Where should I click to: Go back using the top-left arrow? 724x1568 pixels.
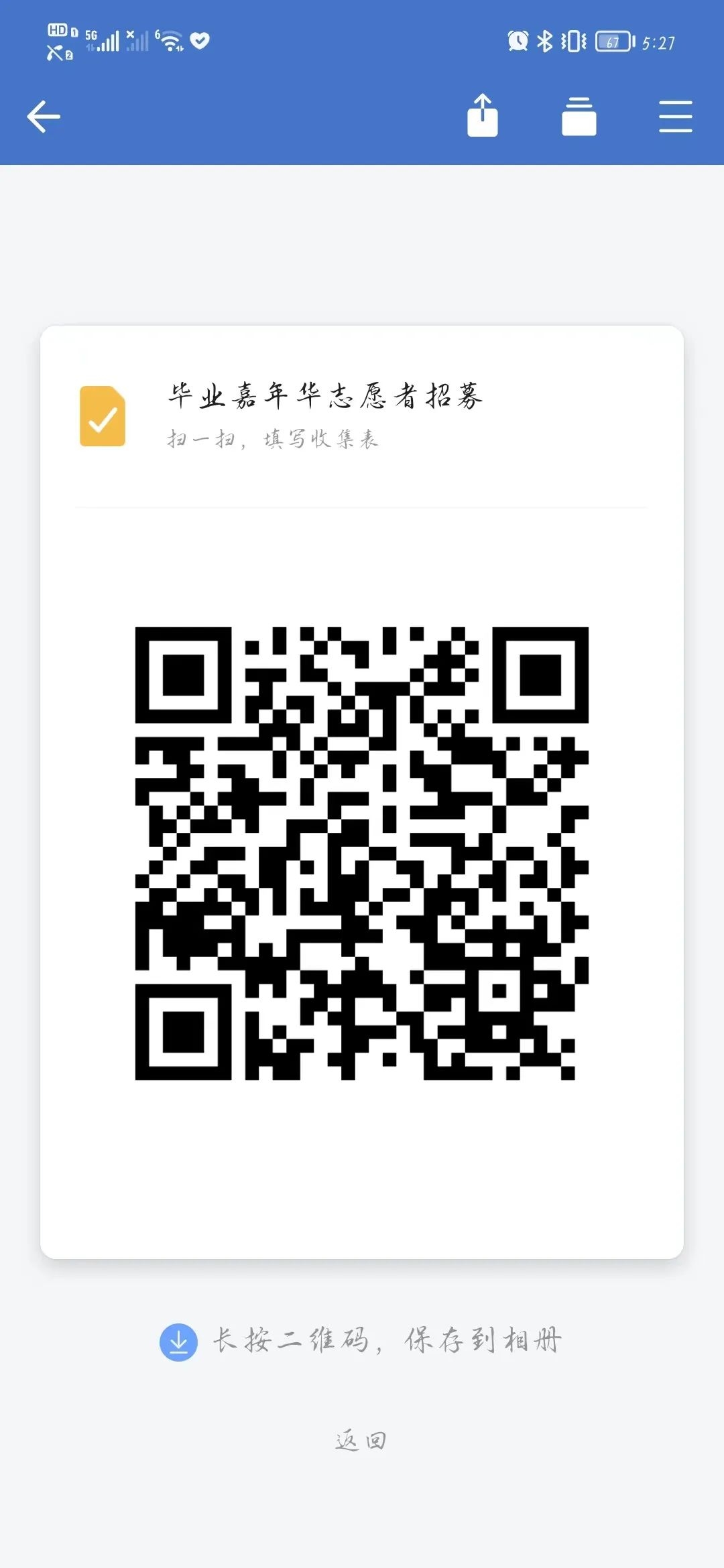[44, 117]
